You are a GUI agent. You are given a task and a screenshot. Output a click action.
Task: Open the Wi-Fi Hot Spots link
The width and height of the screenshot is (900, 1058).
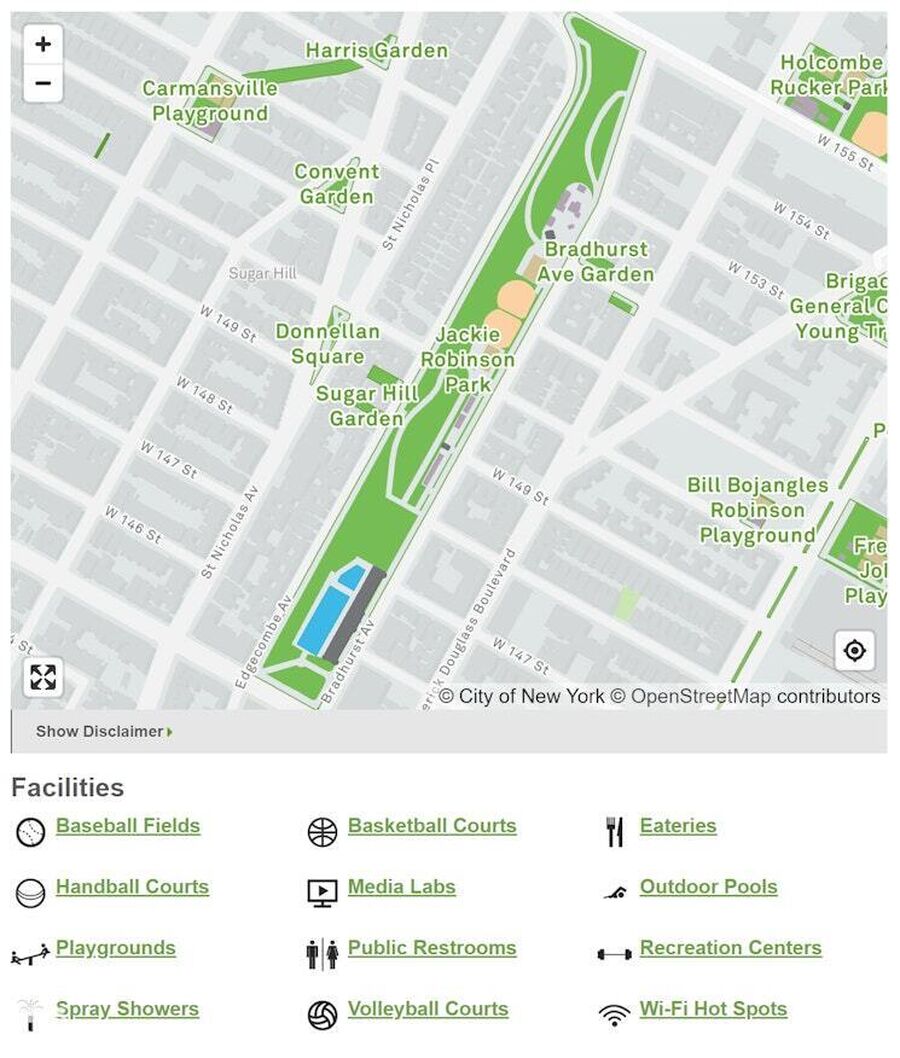pos(713,1009)
